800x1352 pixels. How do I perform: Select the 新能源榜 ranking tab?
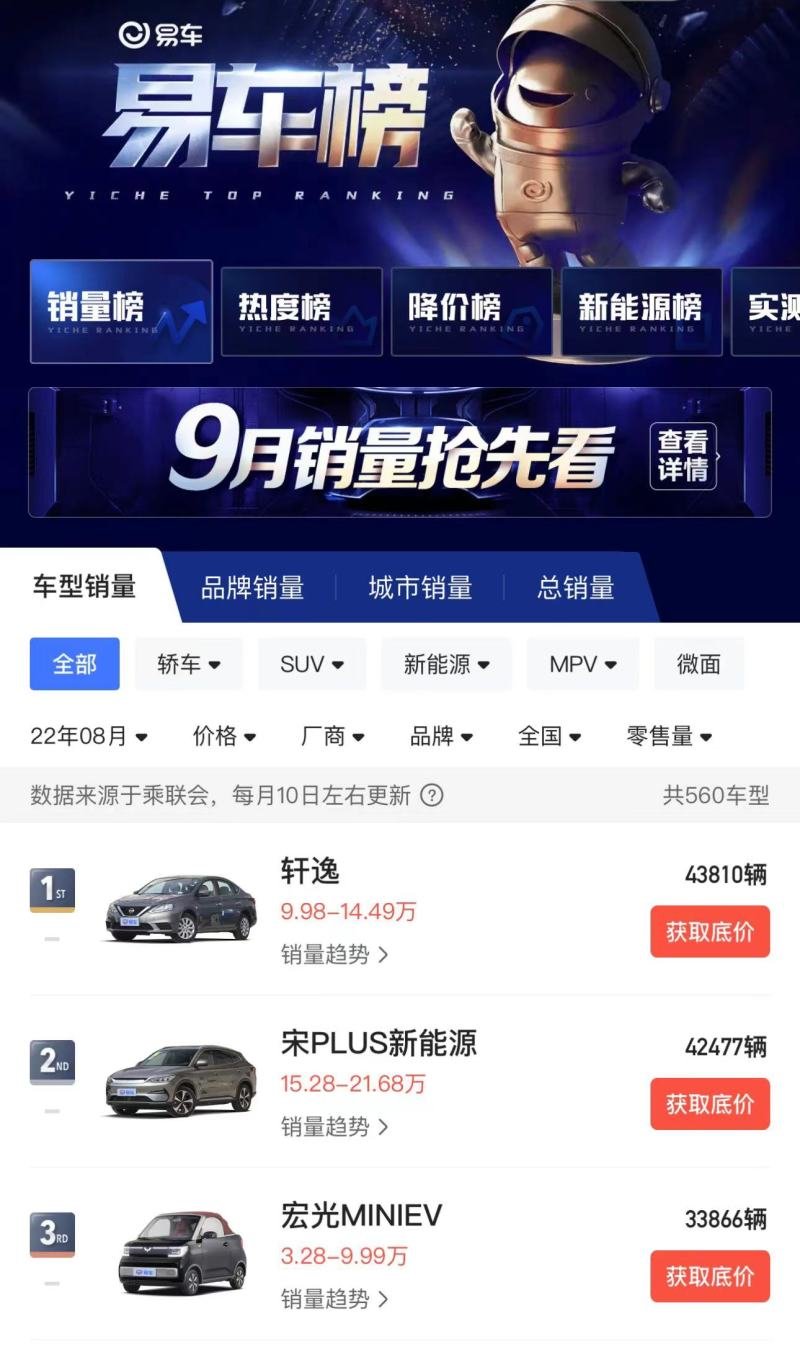point(641,311)
